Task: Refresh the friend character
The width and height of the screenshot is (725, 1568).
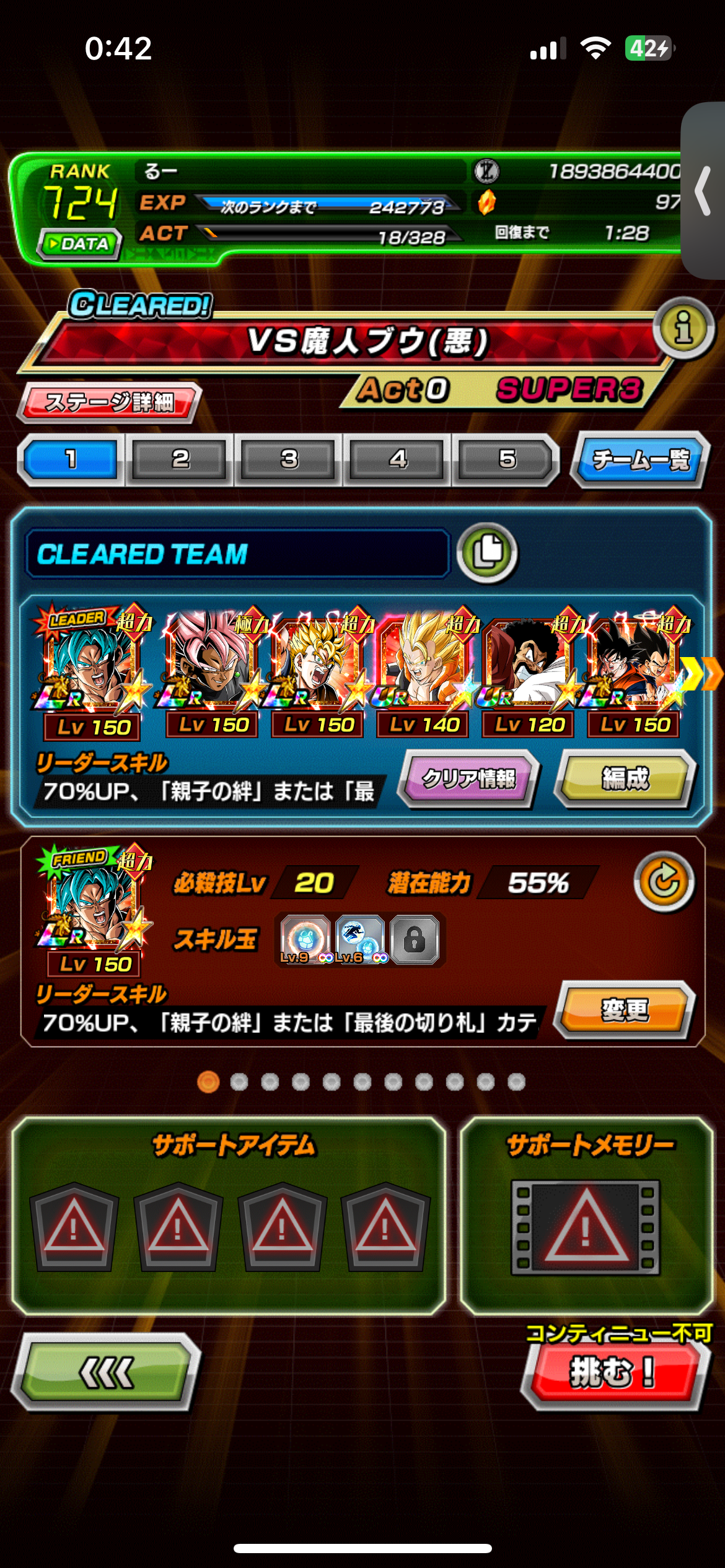Action: click(x=663, y=882)
